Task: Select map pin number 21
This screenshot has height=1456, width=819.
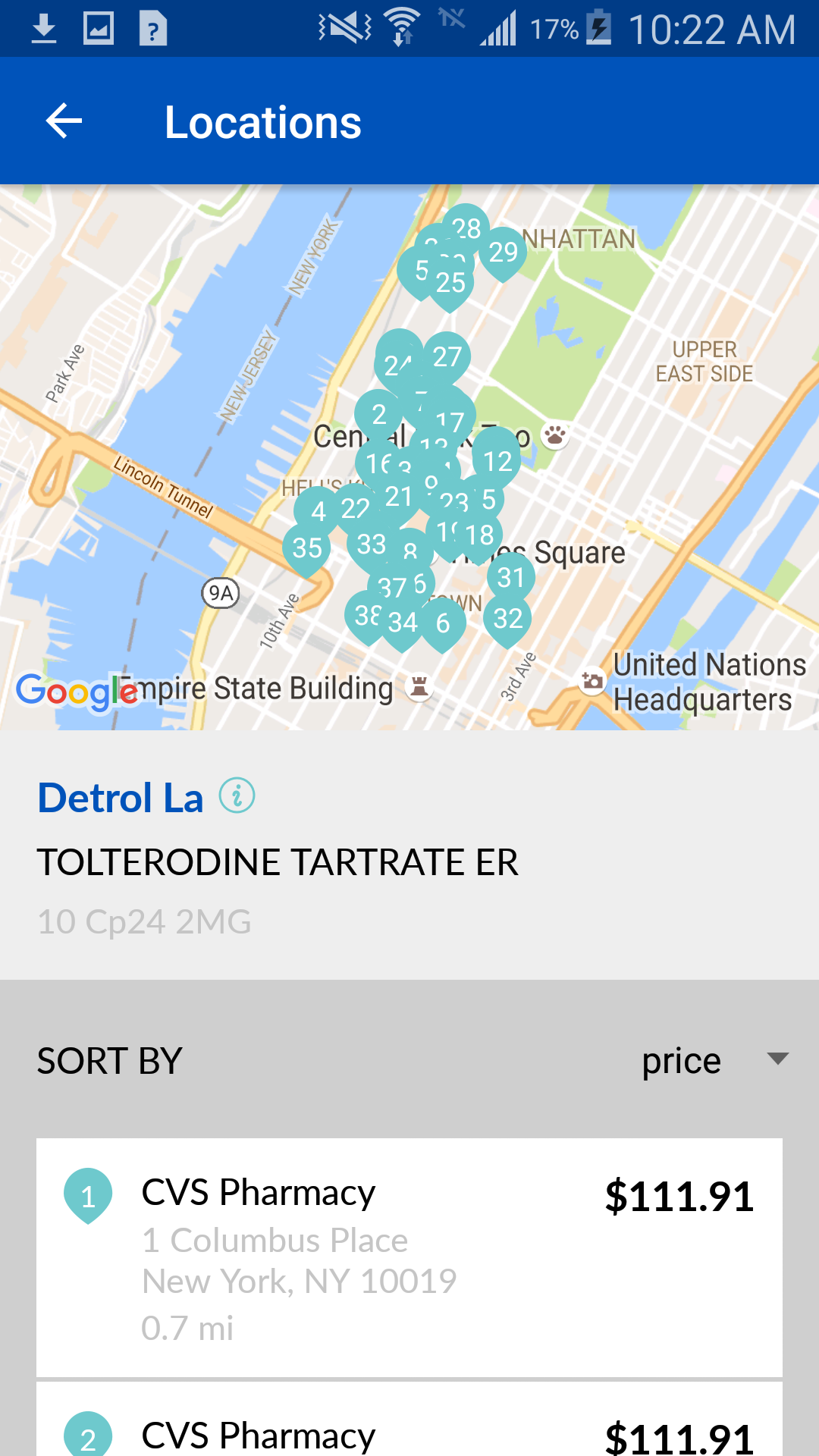Action: point(399,497)
